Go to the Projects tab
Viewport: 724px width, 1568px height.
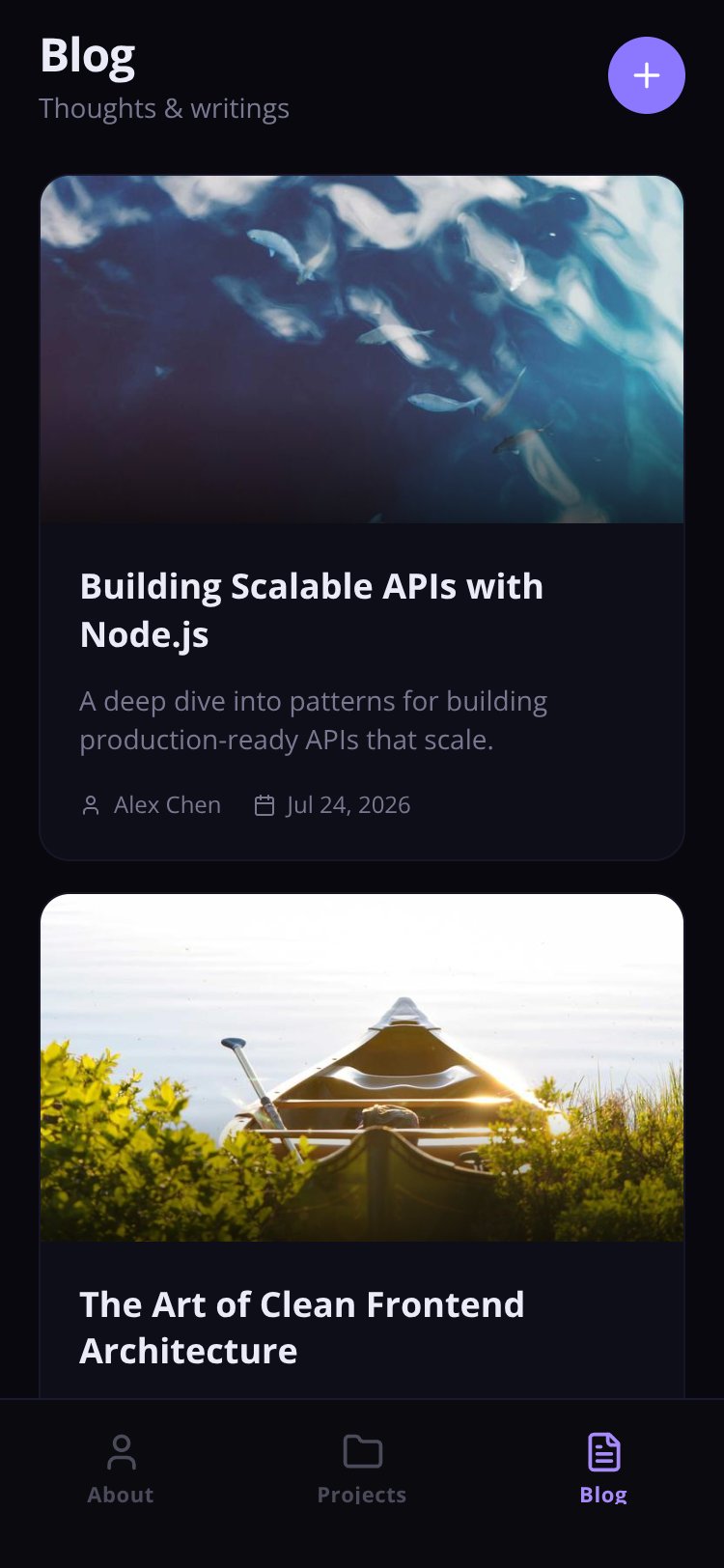362,1470
